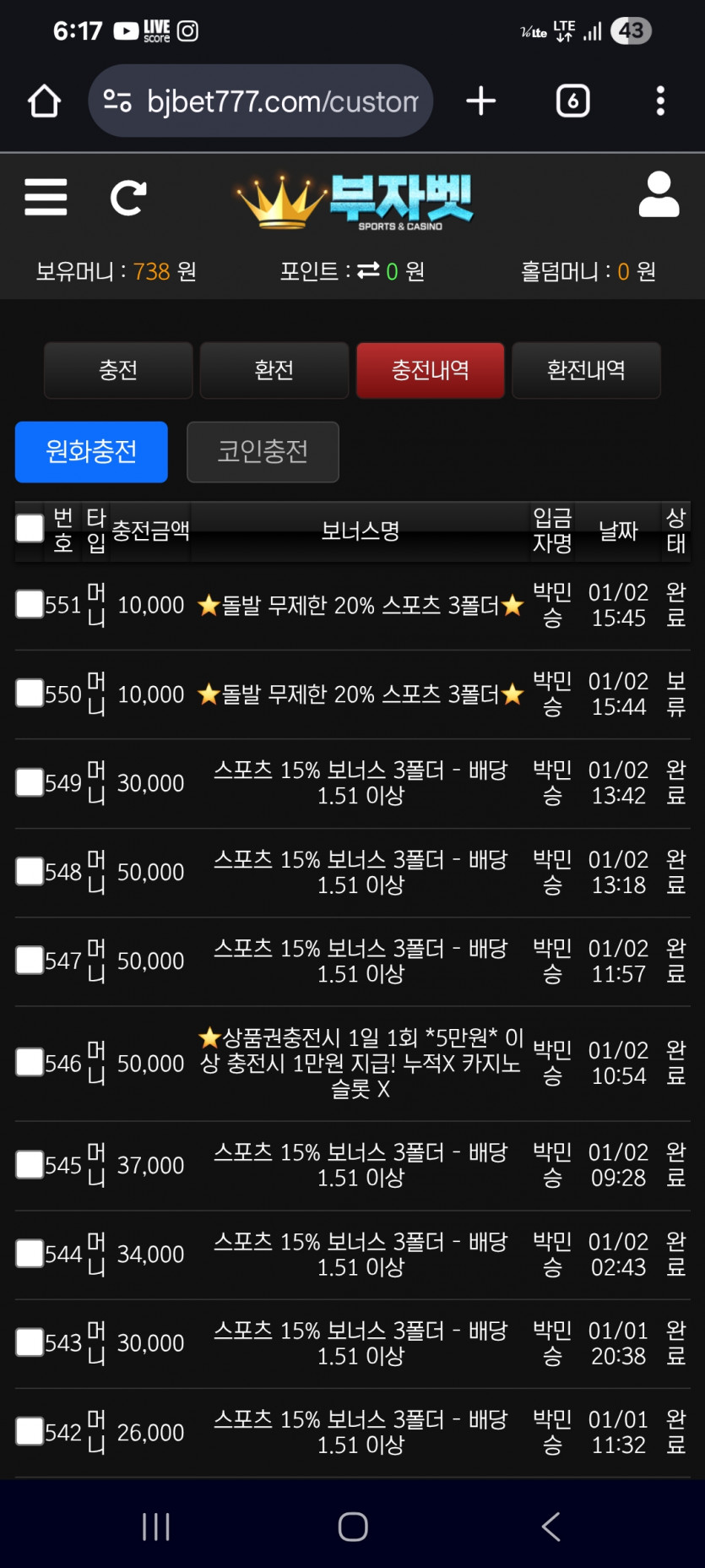Tick the checkbox for entry 551
This screenshot has height=1568, width=705.
30,605
